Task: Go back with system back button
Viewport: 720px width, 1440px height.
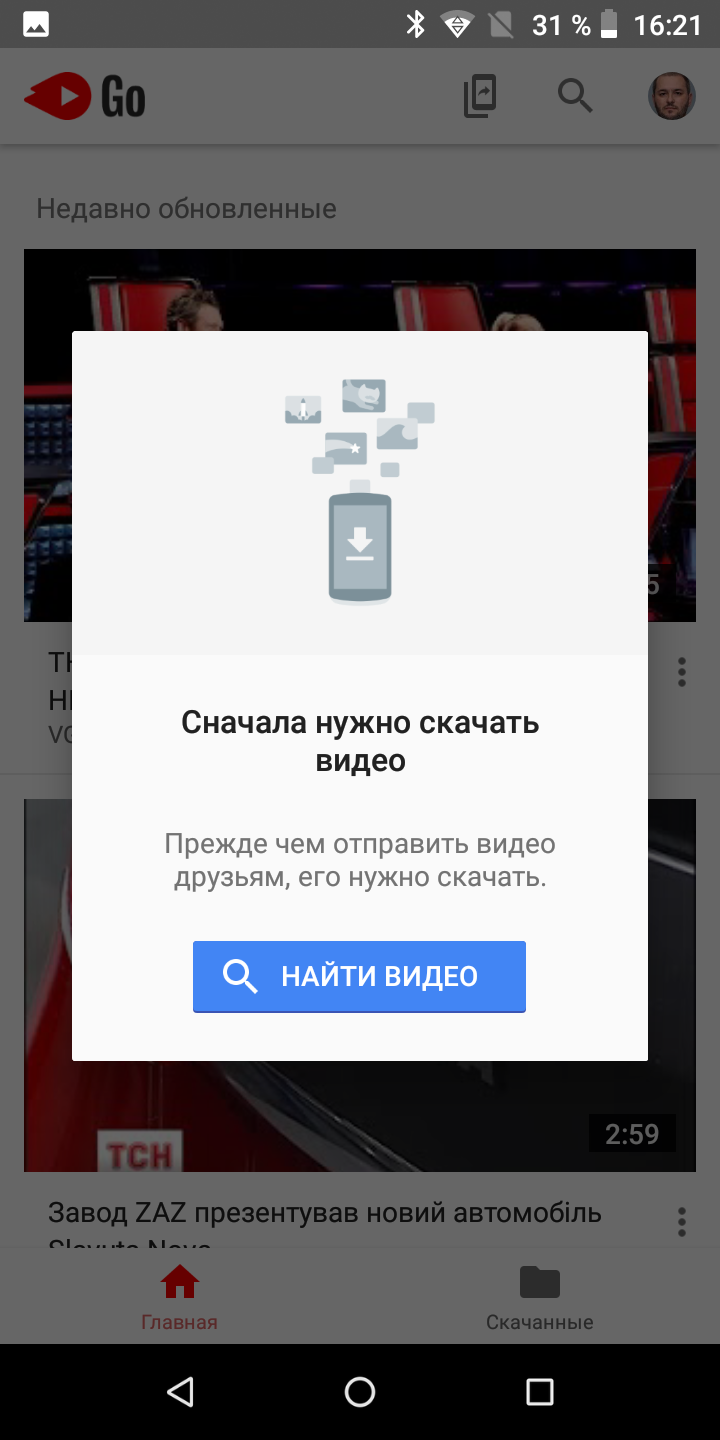Action: (x=180, y=1391)
